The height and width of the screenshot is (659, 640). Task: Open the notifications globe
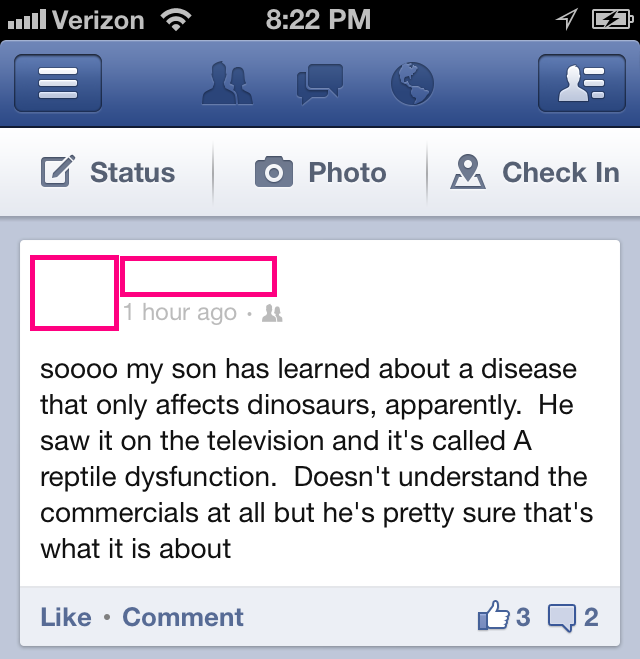[x=411, y=83]
